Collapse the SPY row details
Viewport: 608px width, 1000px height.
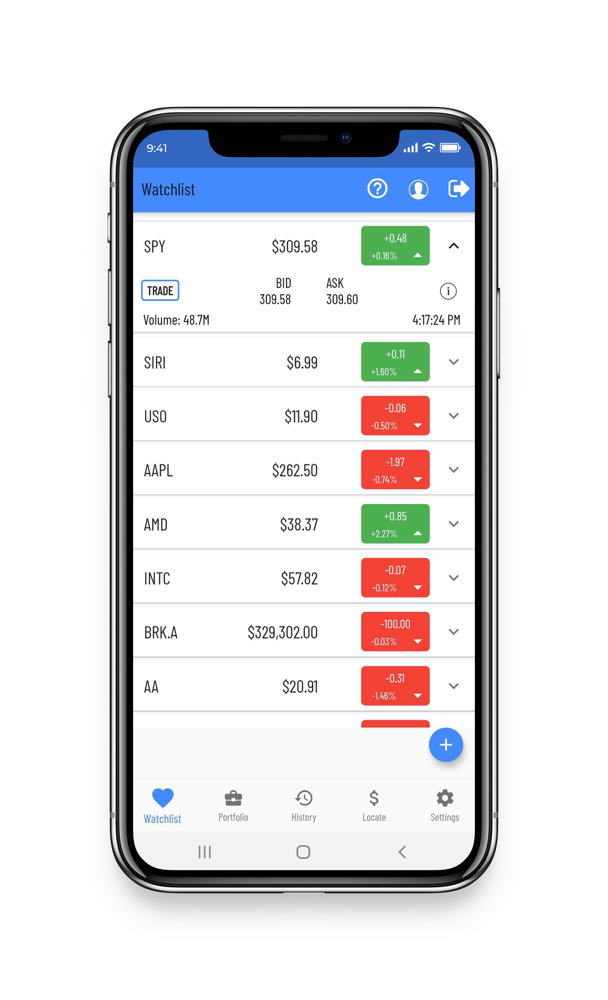[454, 246]
